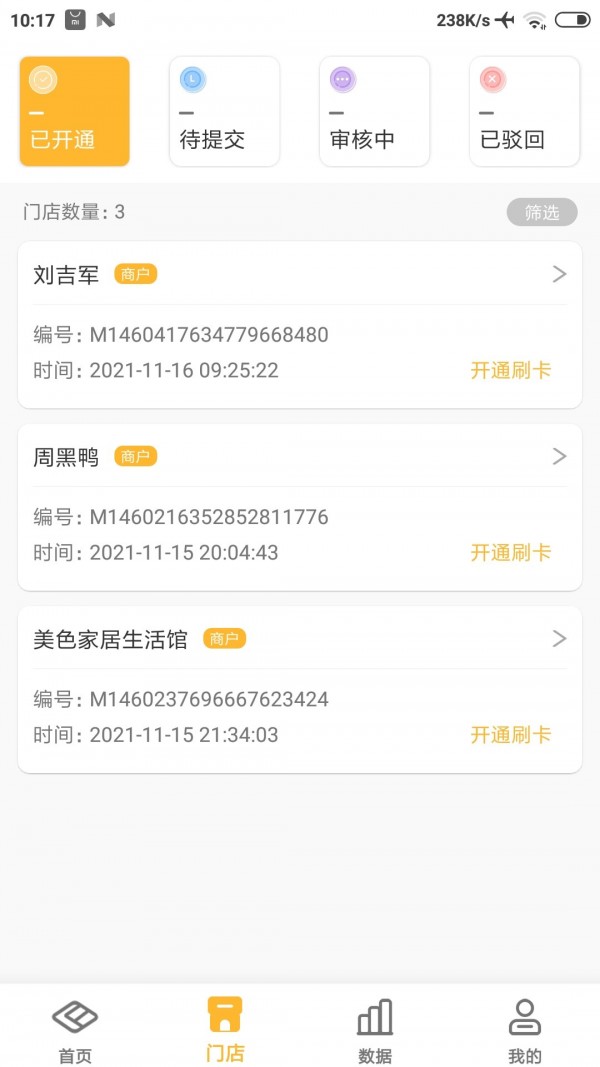Switch to the 我的 tab
Screen dimensions: 600x1067
525,1030
